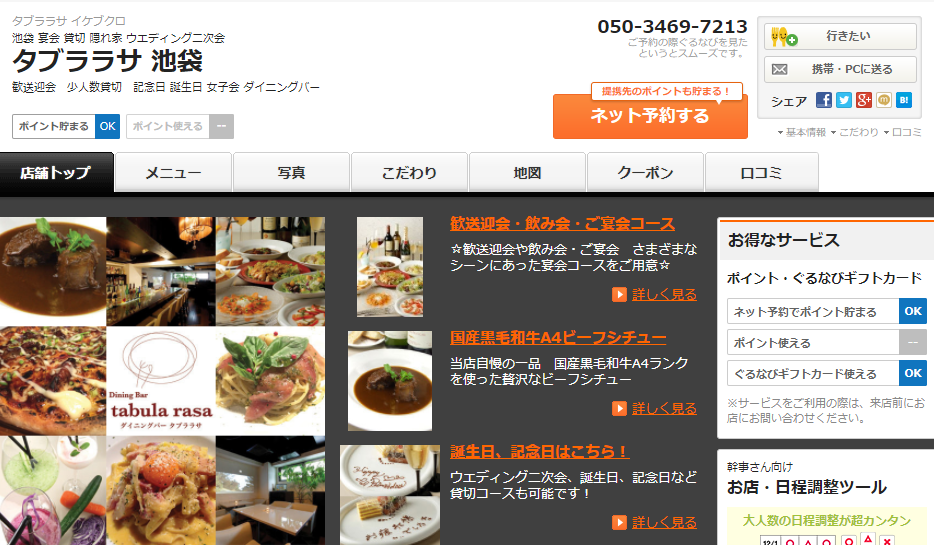Open the こだわり tab
934x545 pixels.
tap(409, 173)
